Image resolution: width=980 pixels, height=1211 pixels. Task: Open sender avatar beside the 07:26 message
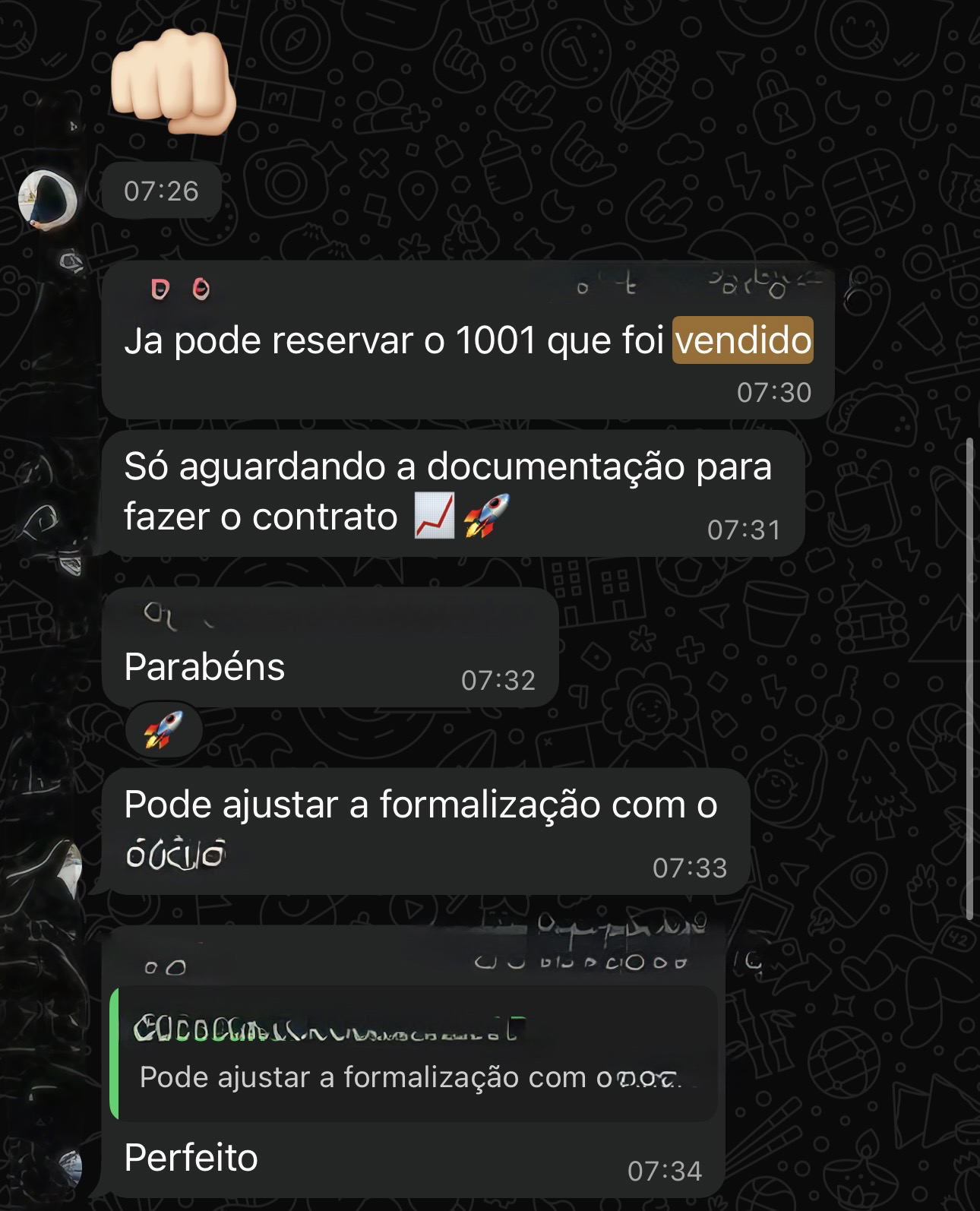pyautogui.click(x=49, y=199)
